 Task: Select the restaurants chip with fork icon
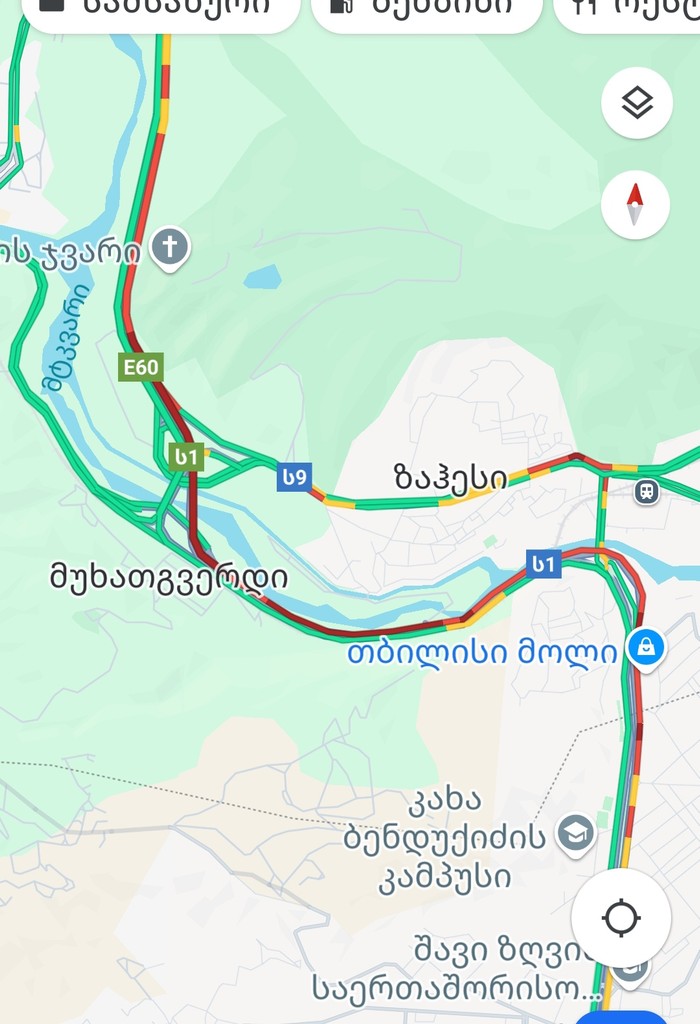tap(625, 10)
